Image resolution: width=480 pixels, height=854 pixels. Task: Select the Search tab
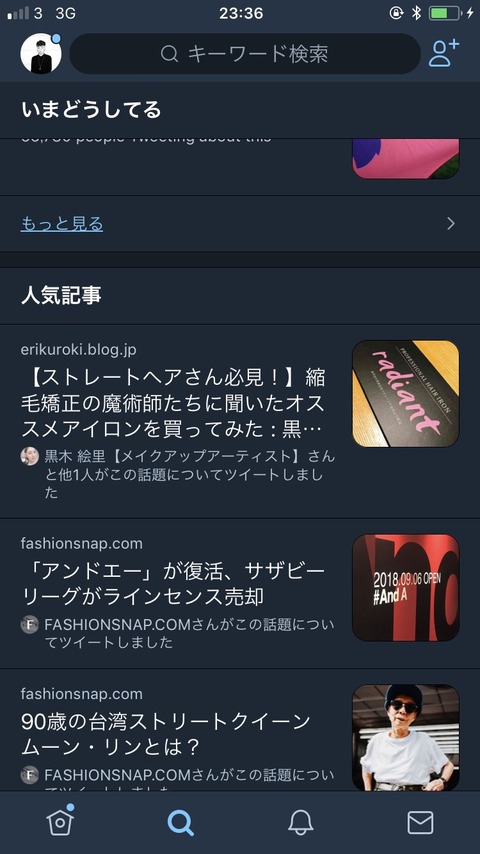pyautogui.click(x=180, y=822)
